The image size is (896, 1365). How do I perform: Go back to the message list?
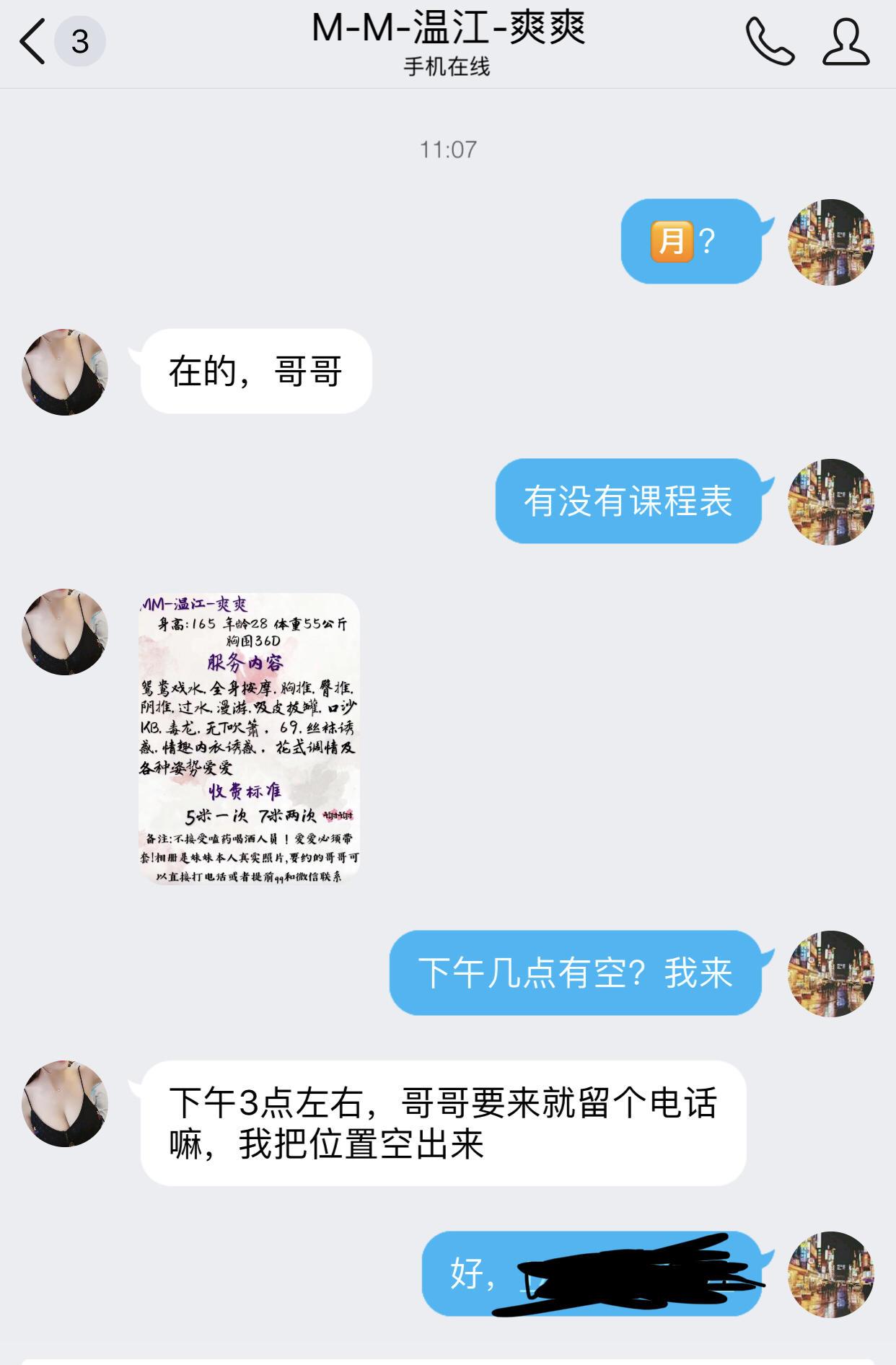tap(33, 42)
